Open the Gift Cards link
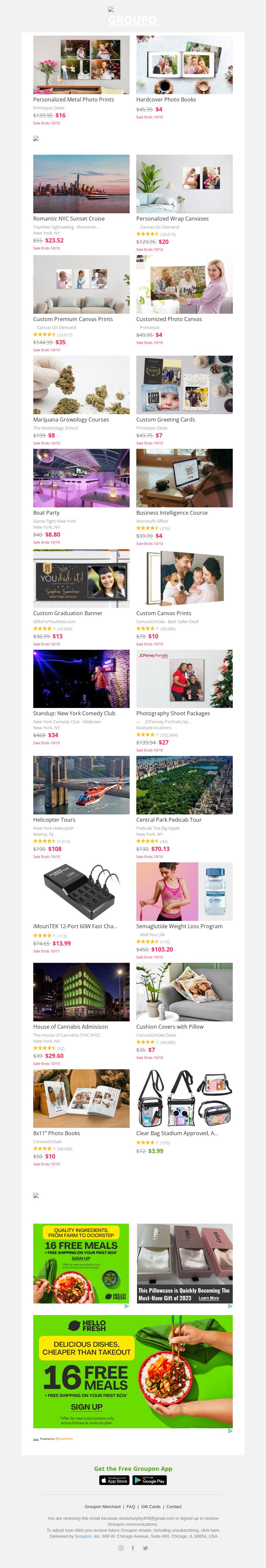The height and width of the screenshot is (1568, 266). (151, 1506)
